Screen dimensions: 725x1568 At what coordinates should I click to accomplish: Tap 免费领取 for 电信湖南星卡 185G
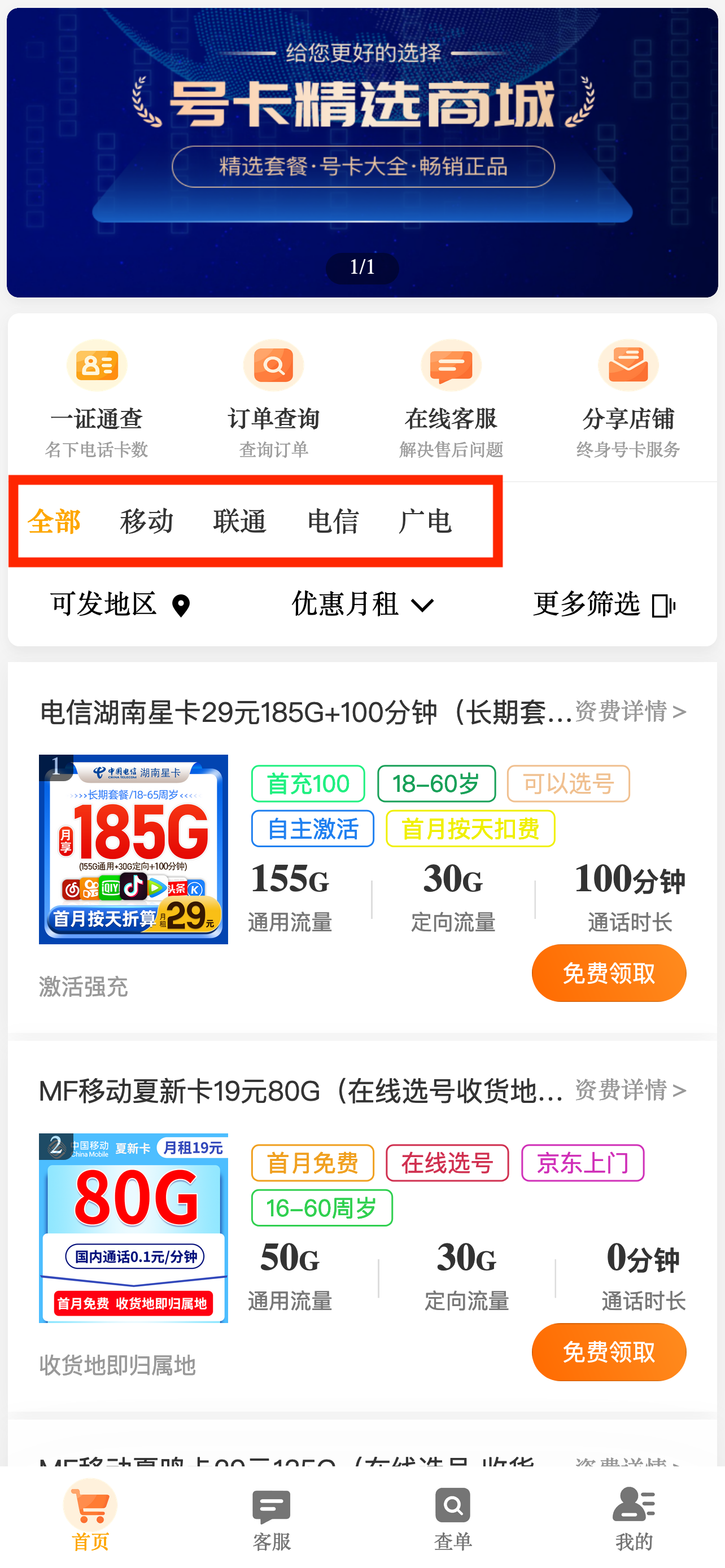(609, 973)
